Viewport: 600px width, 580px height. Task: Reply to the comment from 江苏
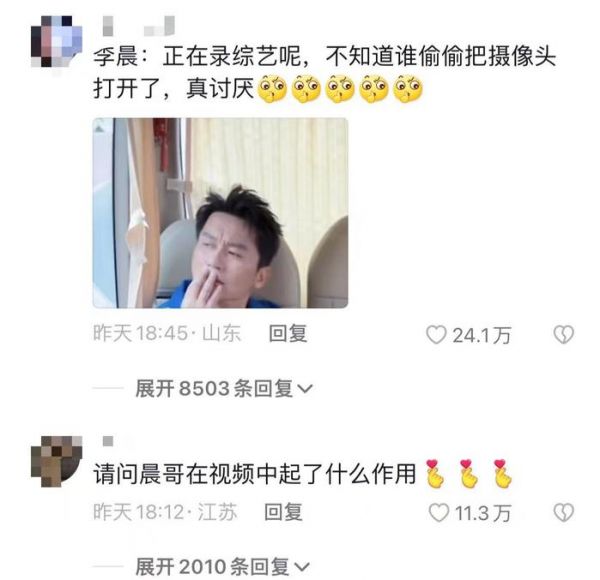[283, 512]
